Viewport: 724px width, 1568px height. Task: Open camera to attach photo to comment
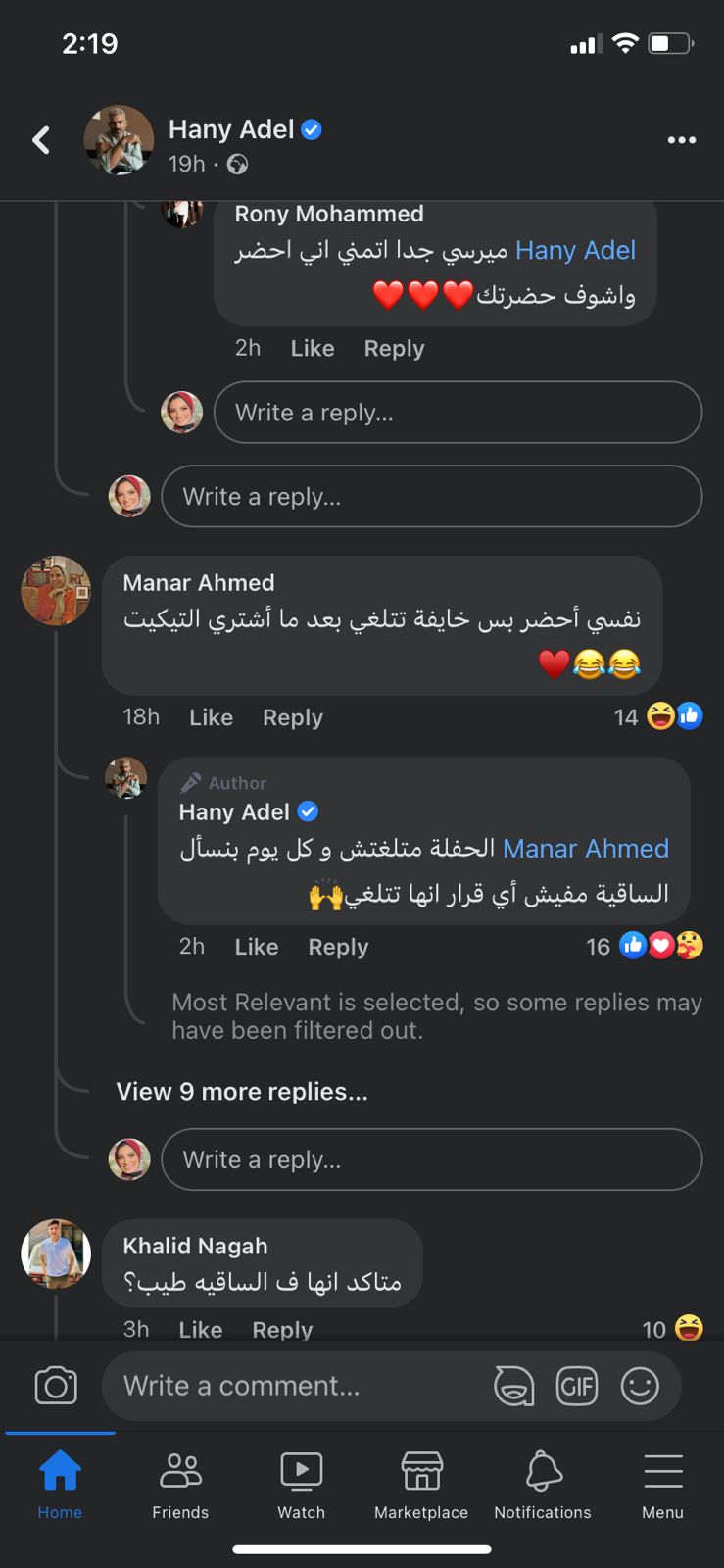pyautogui.click(x=56, y=1386)
